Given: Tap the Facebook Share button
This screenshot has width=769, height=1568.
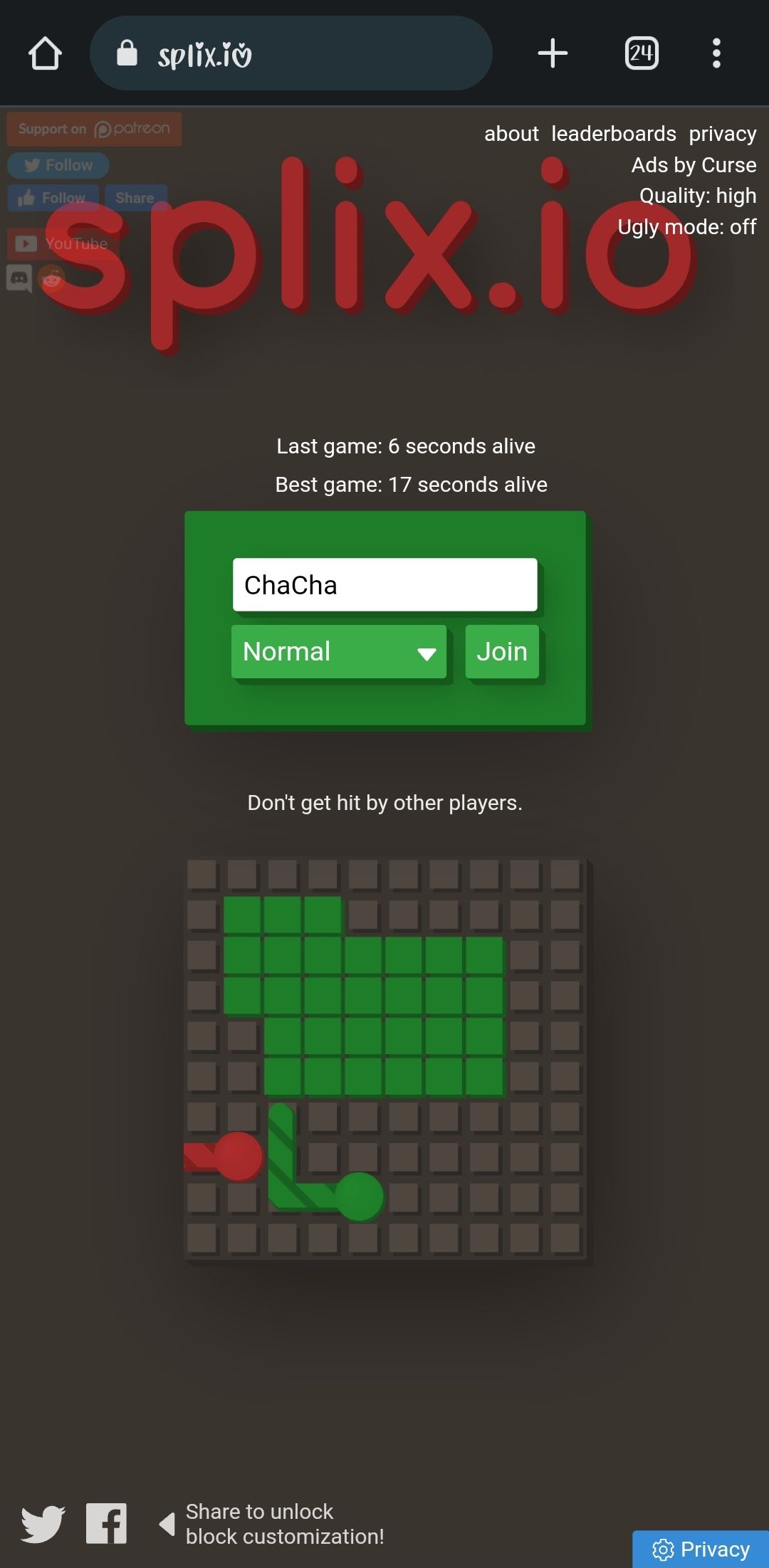Looking at the screenshot, I should click(136, 198).
